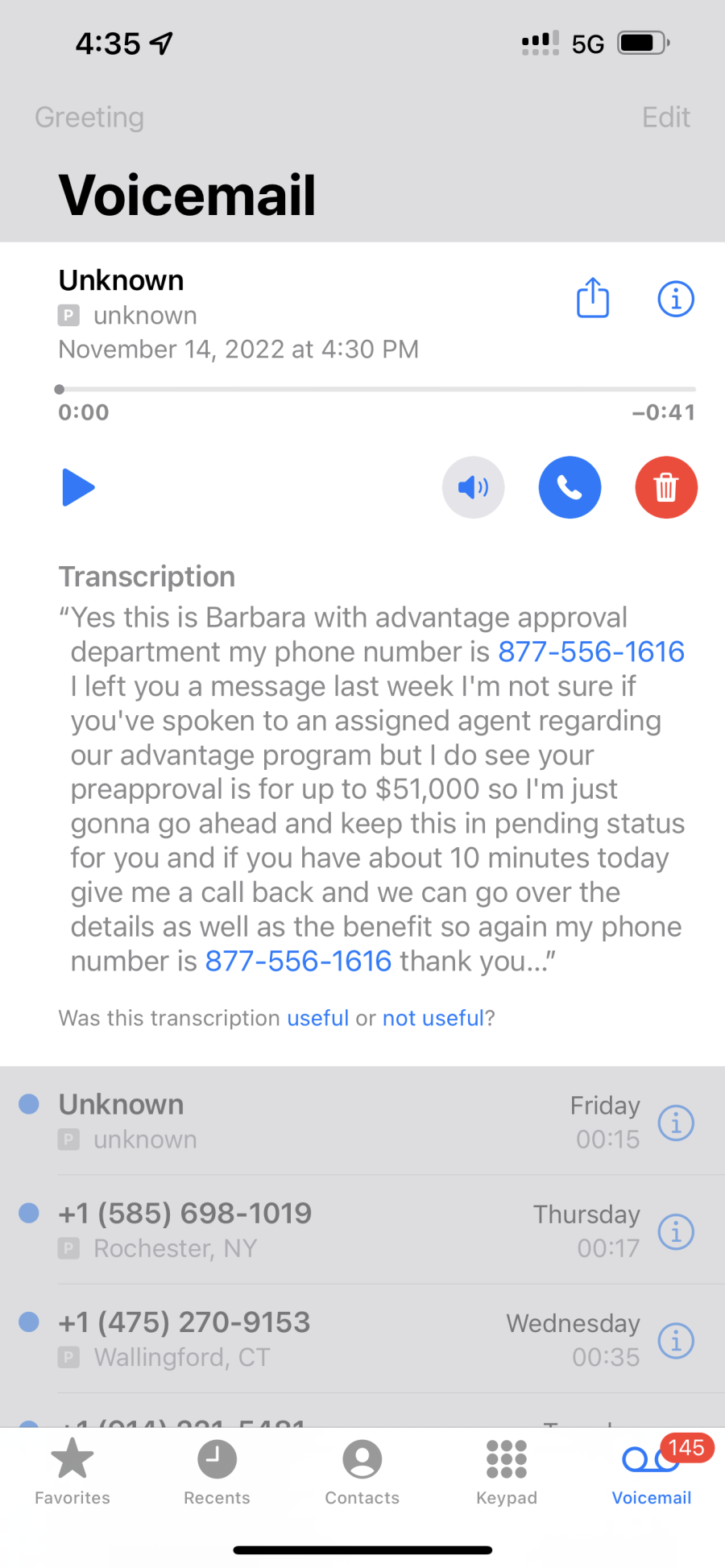Image resolution: width=725 pixels, height=1568 pixels.
Task: Open Friday voicemail from Unknown
Action: [x=362, y=1121]
